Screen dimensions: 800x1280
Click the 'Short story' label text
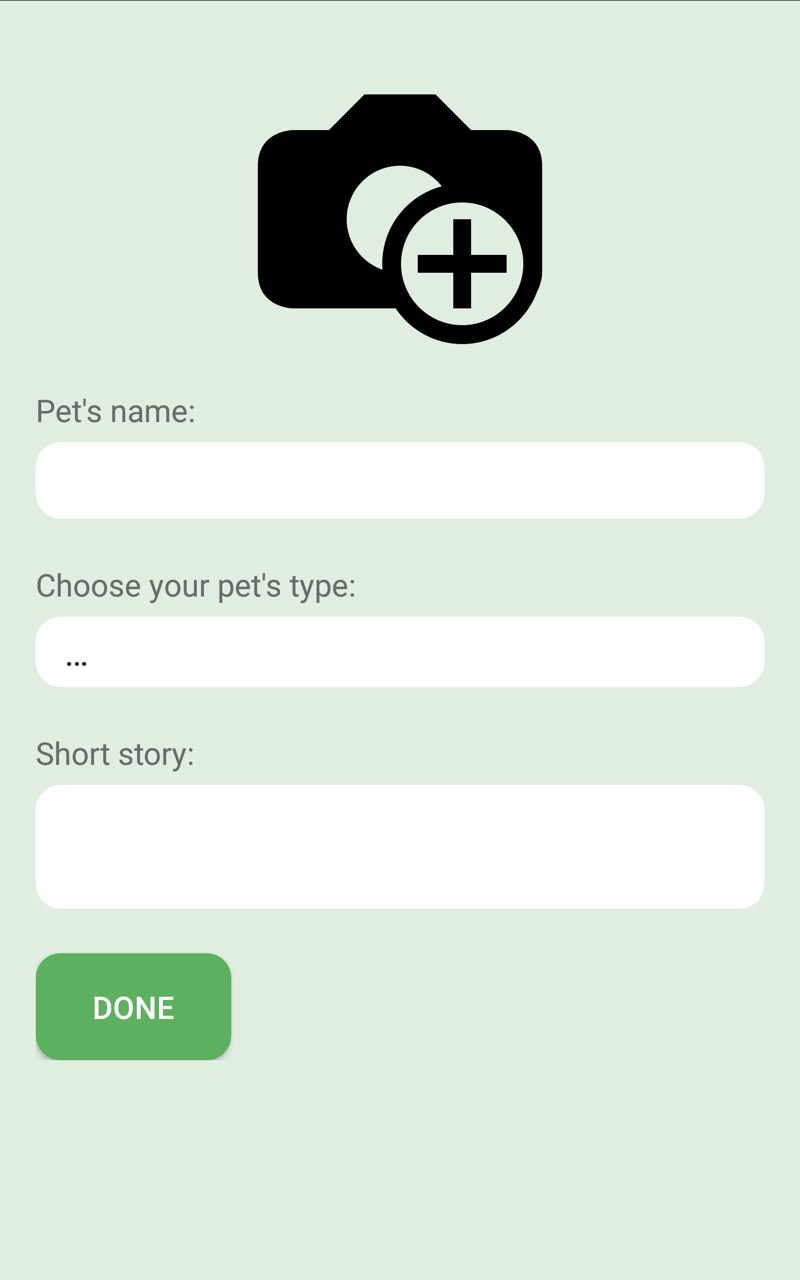pyautogui.click(x=116, y=753)
